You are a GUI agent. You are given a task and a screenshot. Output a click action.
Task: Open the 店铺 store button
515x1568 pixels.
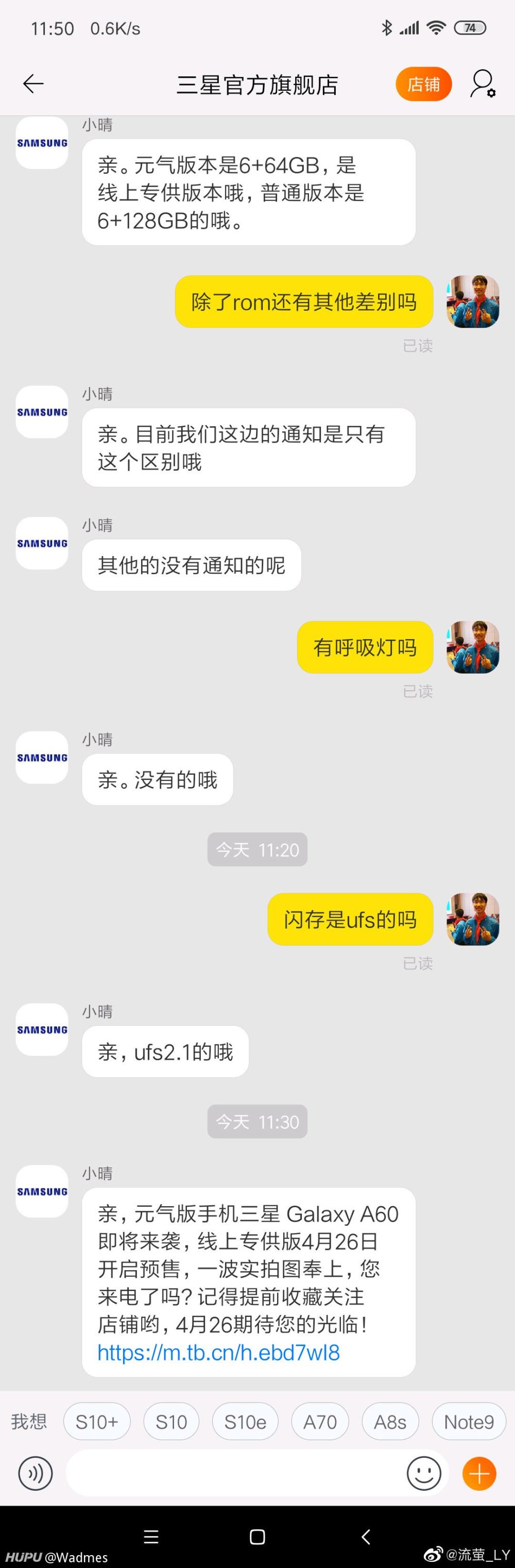point(423,84)
